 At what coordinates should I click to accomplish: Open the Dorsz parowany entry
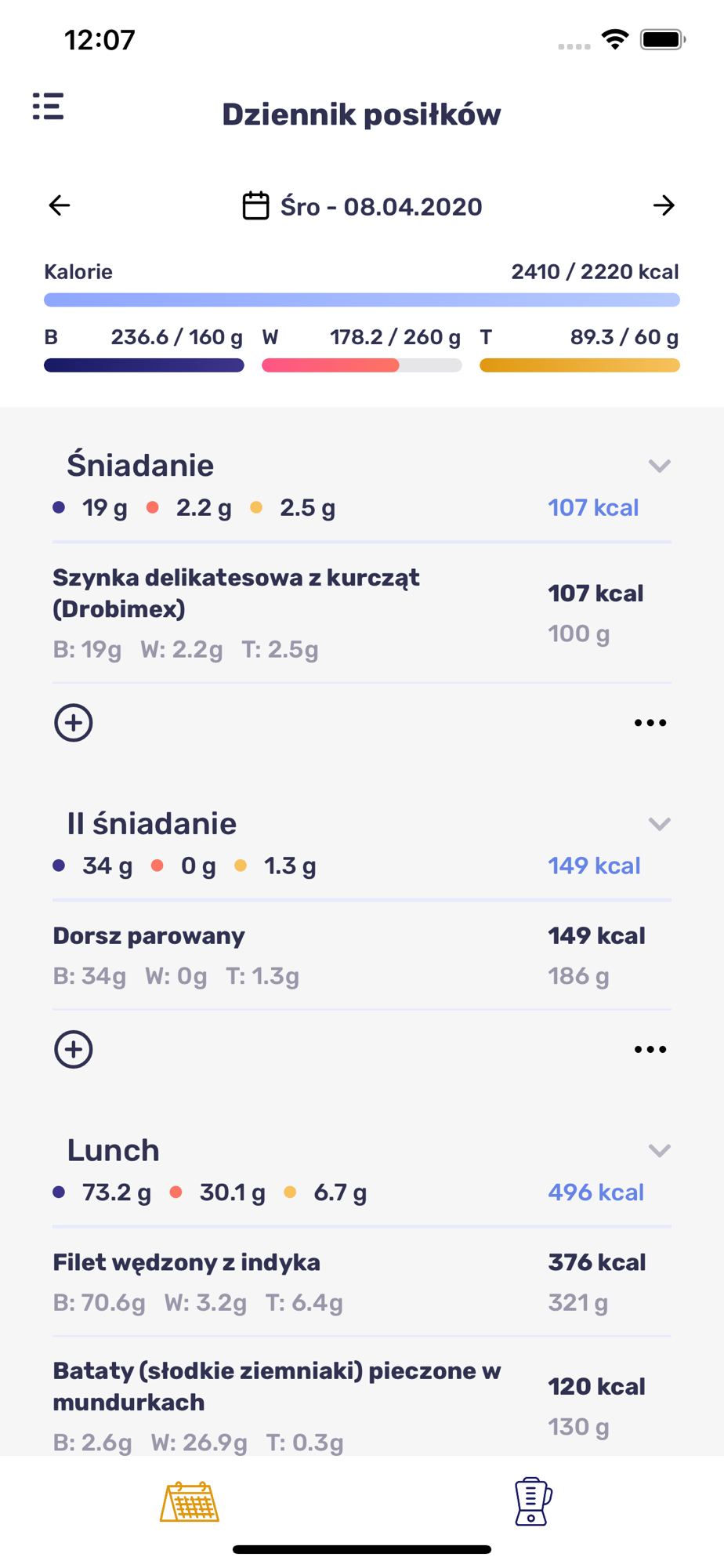362,956
